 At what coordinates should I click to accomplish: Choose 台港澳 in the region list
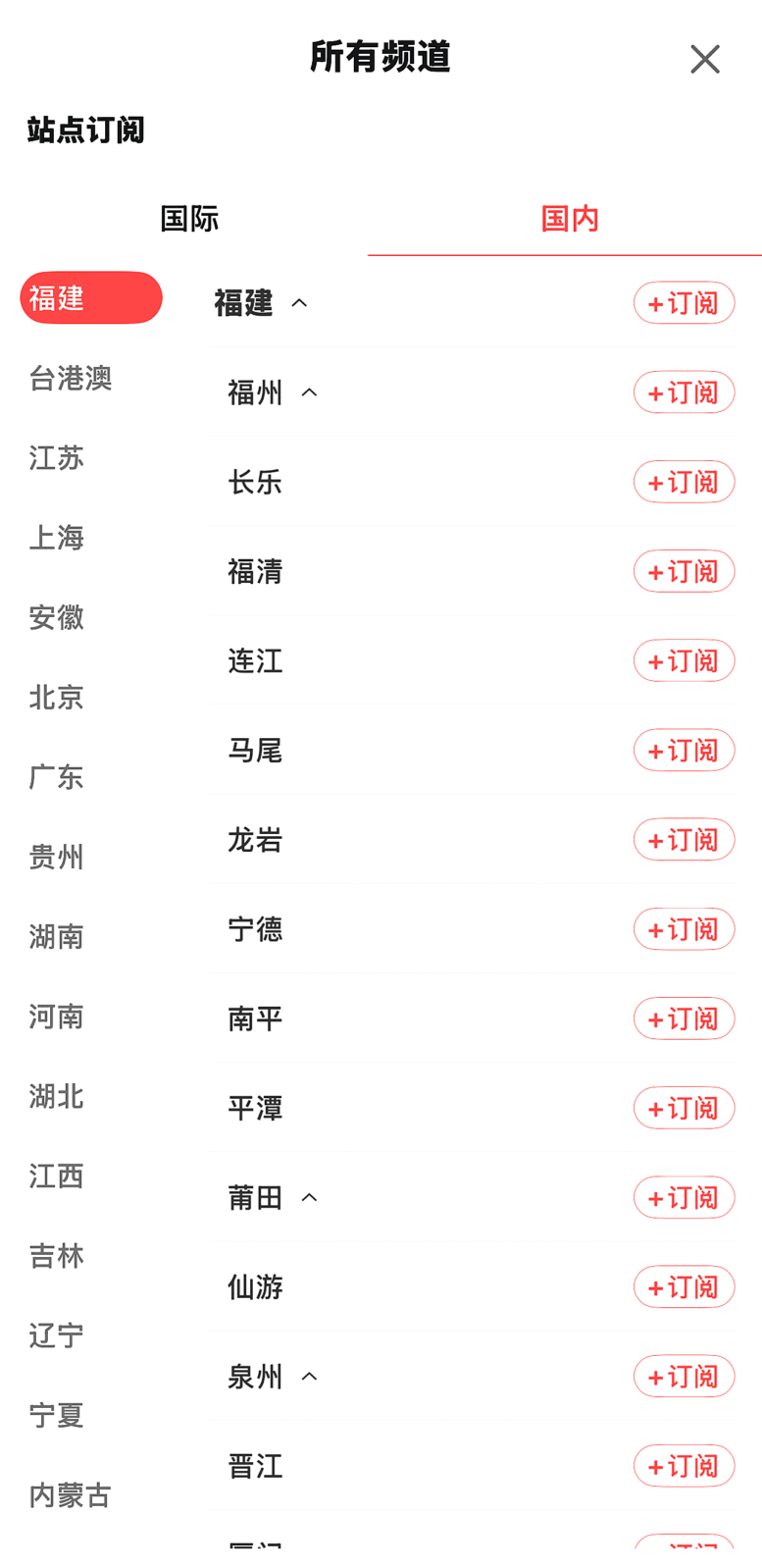[71, 378]
